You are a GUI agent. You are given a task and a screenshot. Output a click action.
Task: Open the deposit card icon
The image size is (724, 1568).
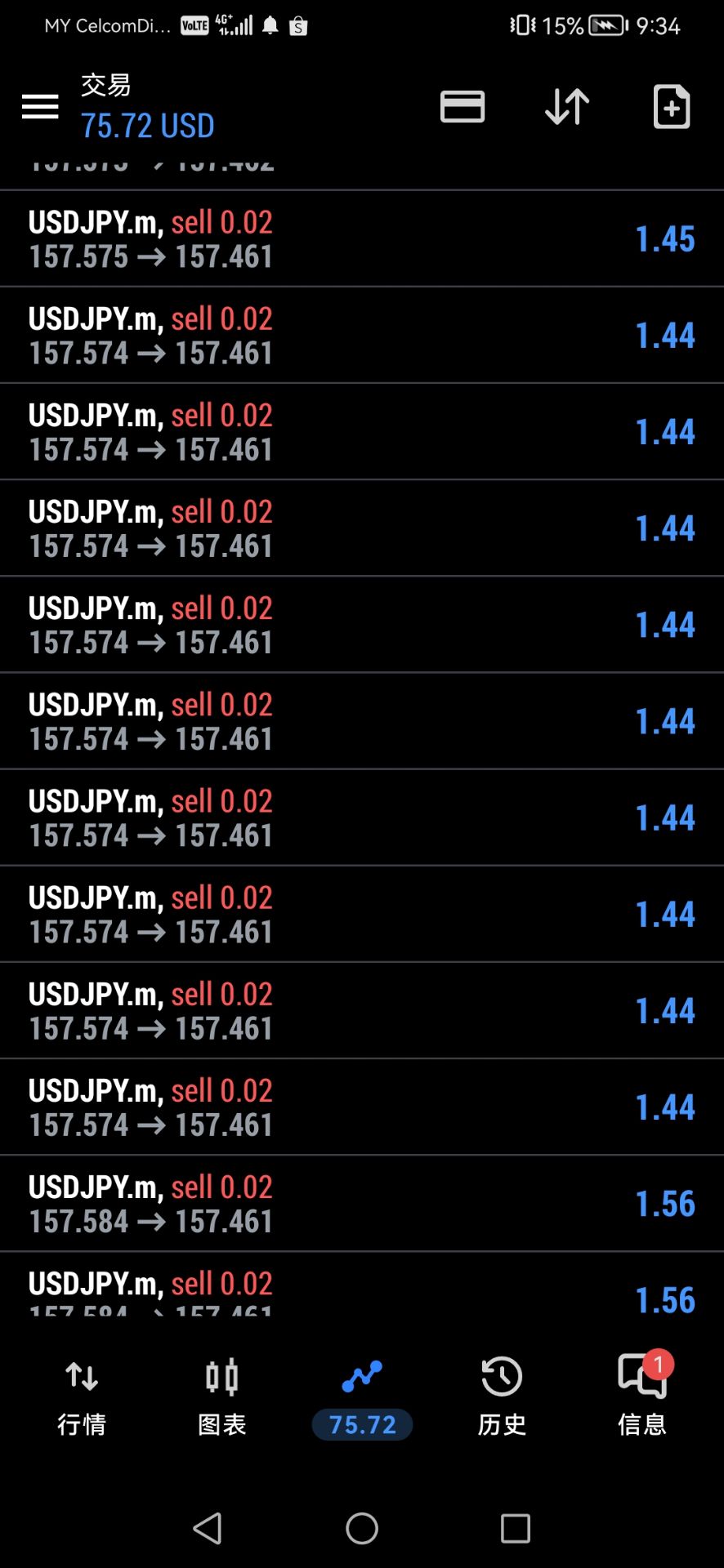(463, 106)
